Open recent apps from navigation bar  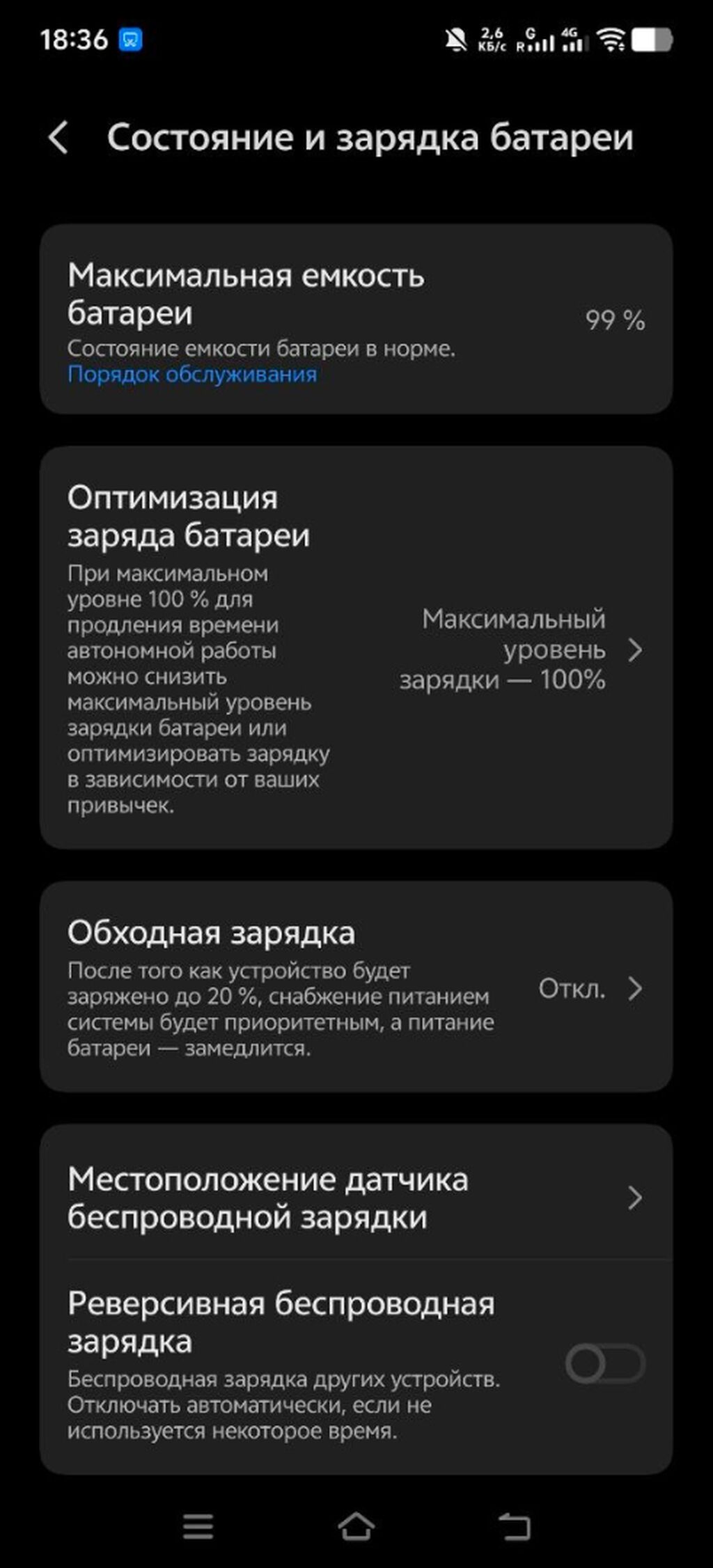coord(198,1526)
